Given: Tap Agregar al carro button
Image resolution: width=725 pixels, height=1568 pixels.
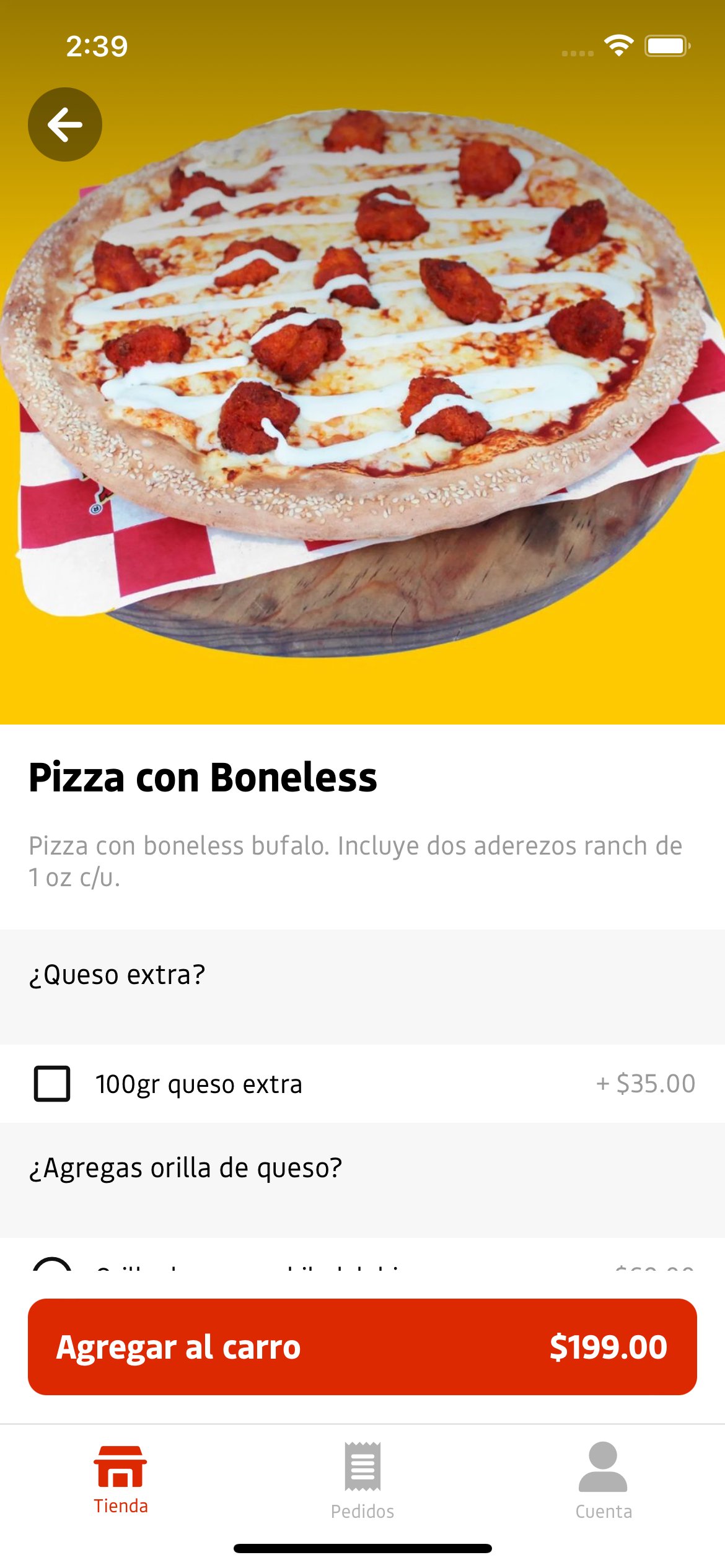Looking at the screenshot, I should 362,1347.
